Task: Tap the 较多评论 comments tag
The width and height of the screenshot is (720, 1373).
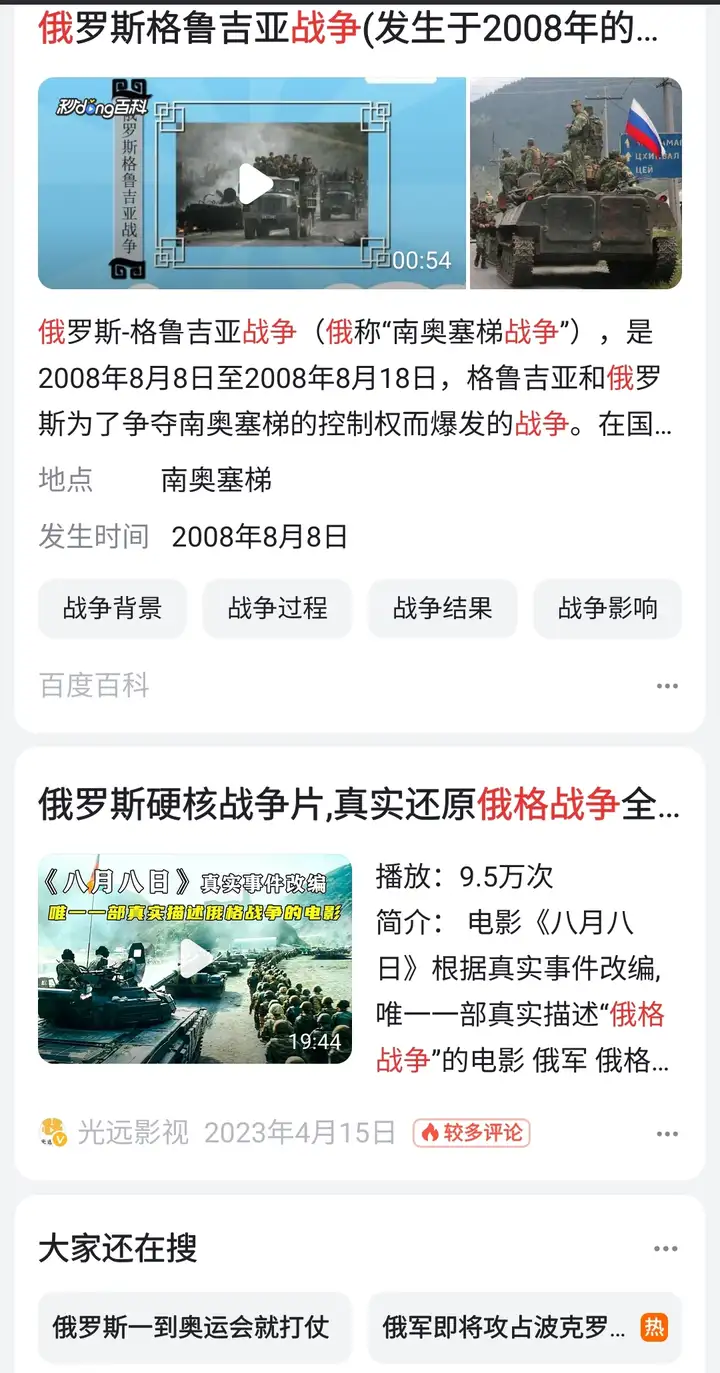Action: click(471, 1132)
